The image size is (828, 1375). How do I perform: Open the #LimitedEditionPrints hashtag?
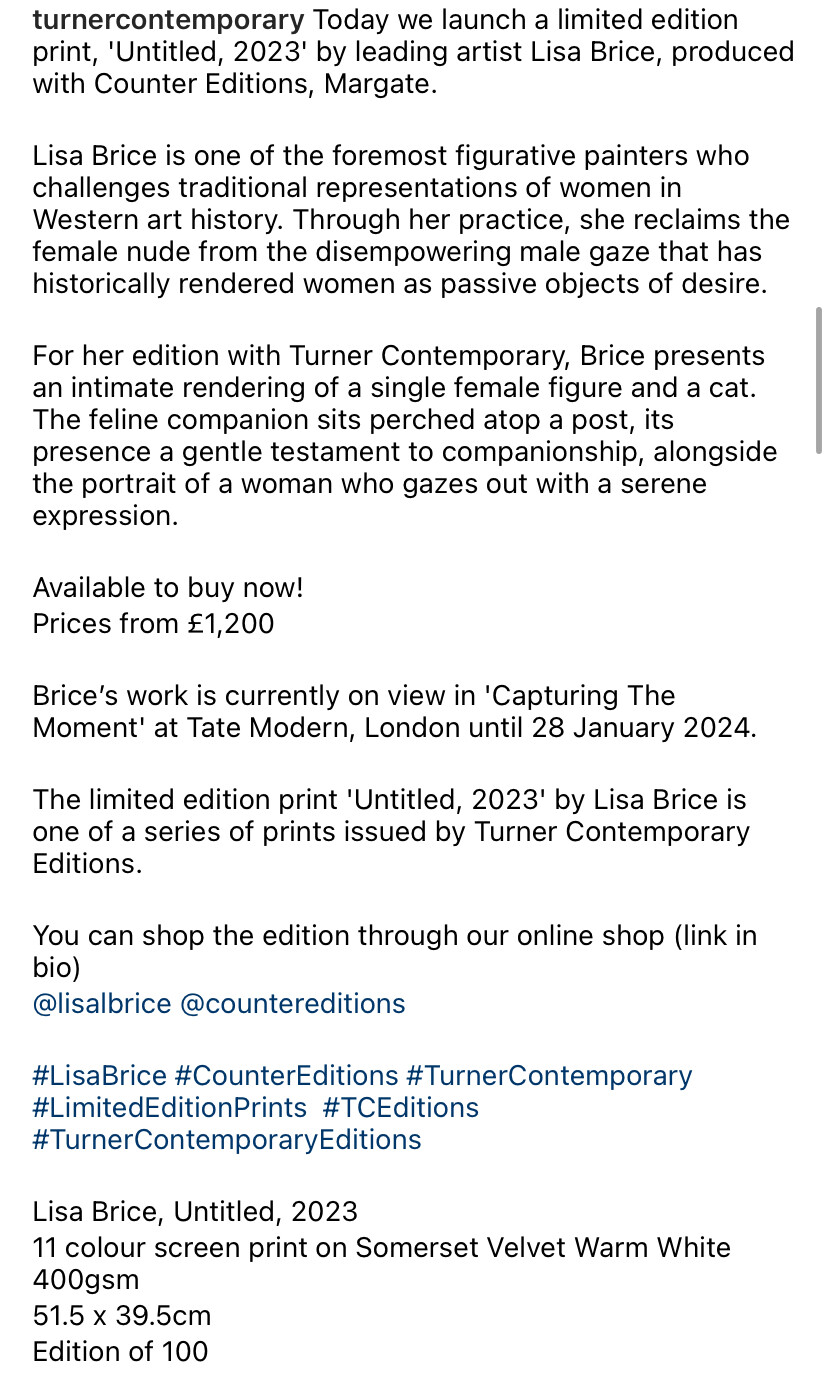(x=170, y=1108)
